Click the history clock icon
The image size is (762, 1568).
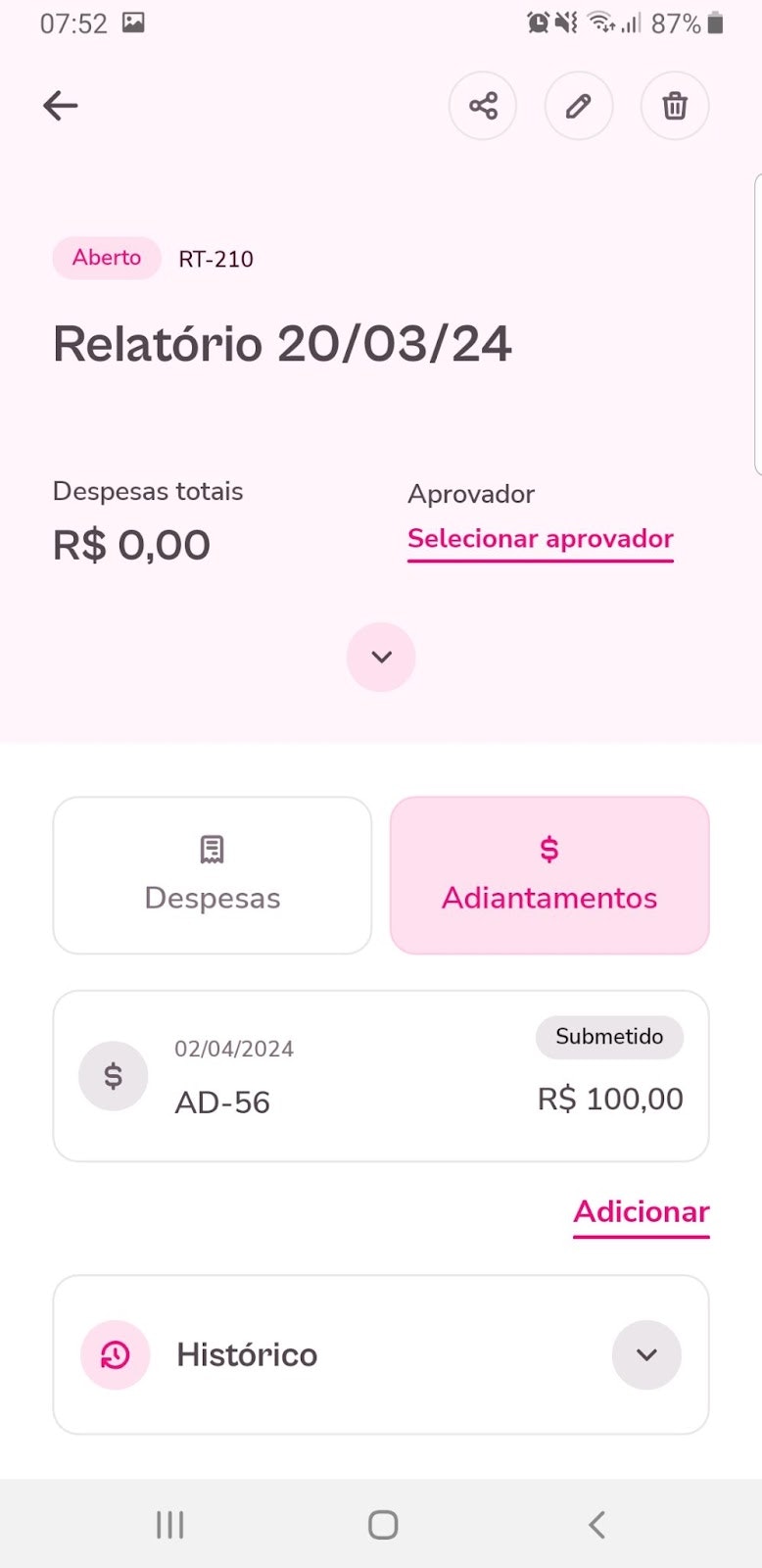(113, 1354)
